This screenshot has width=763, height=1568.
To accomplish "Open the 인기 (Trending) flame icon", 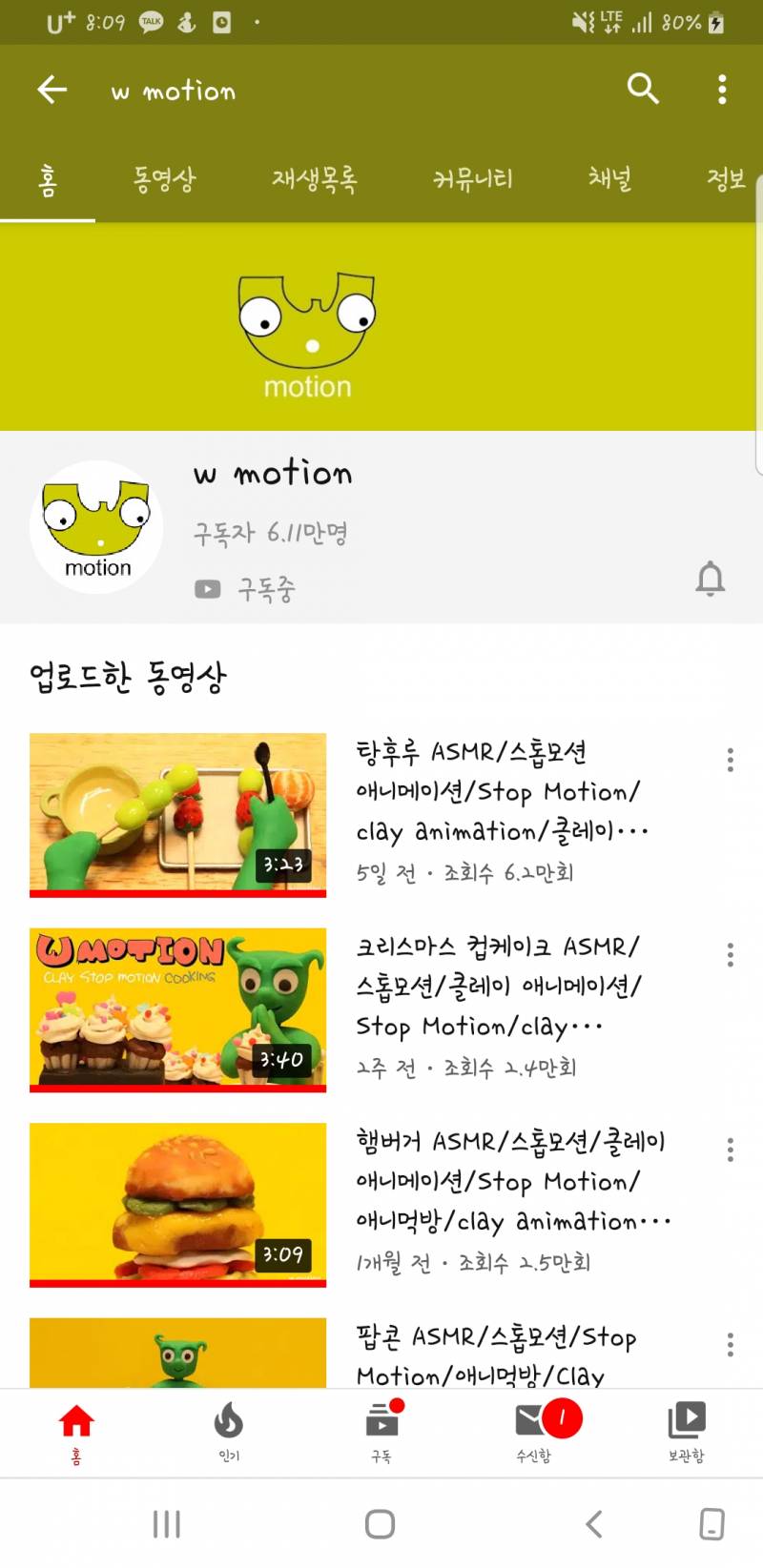I will (x=228, y=1425).
